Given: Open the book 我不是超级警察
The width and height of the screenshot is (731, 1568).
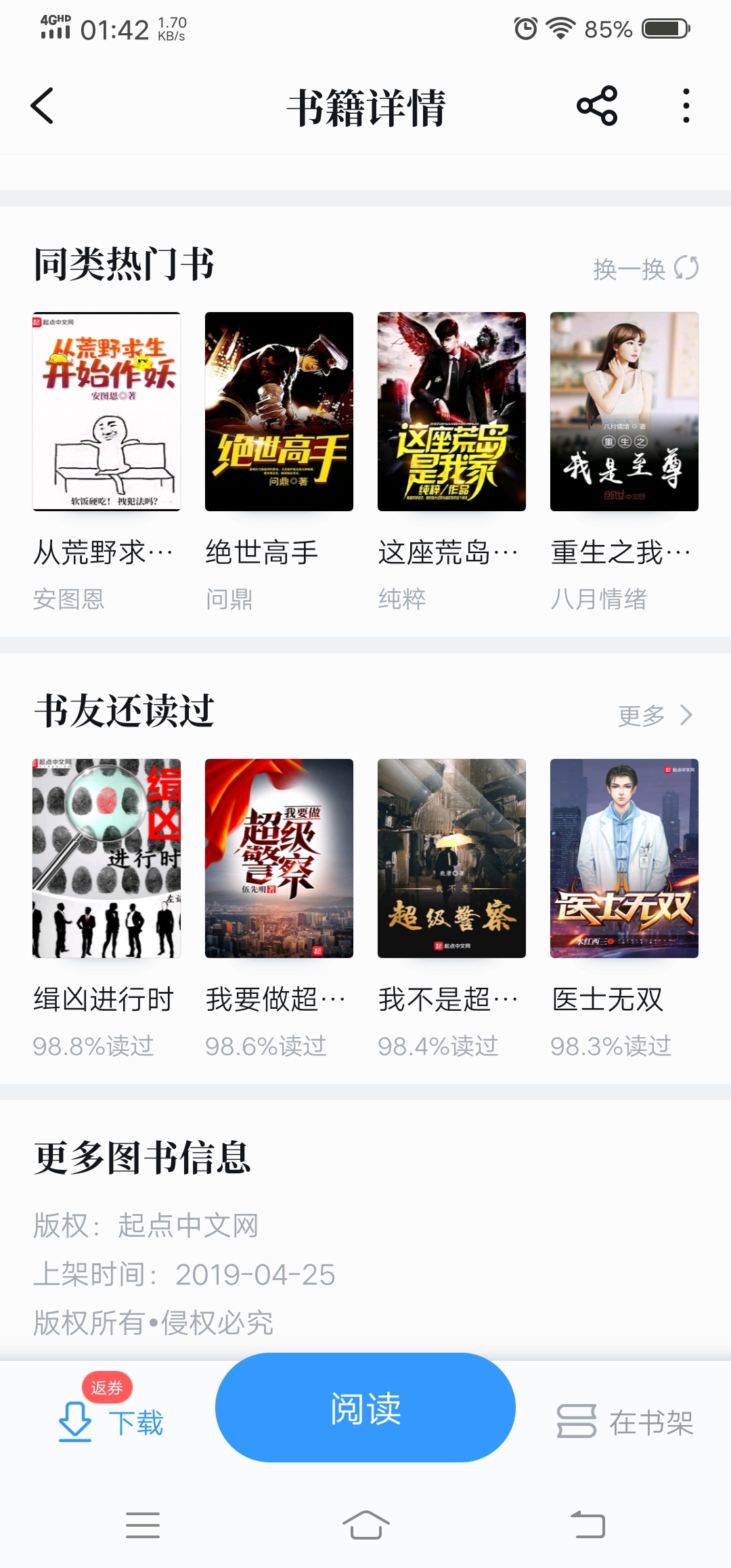Looking at the screenshot, I should point(451,858).
